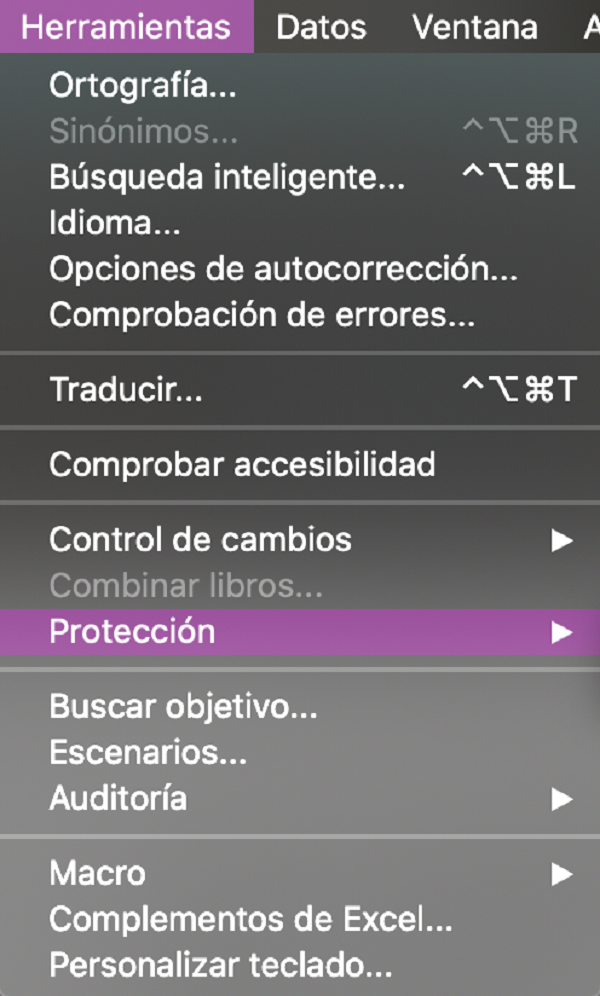Open the Ortografía spelling check
600x996 pixels.
(x=142, y=86)
